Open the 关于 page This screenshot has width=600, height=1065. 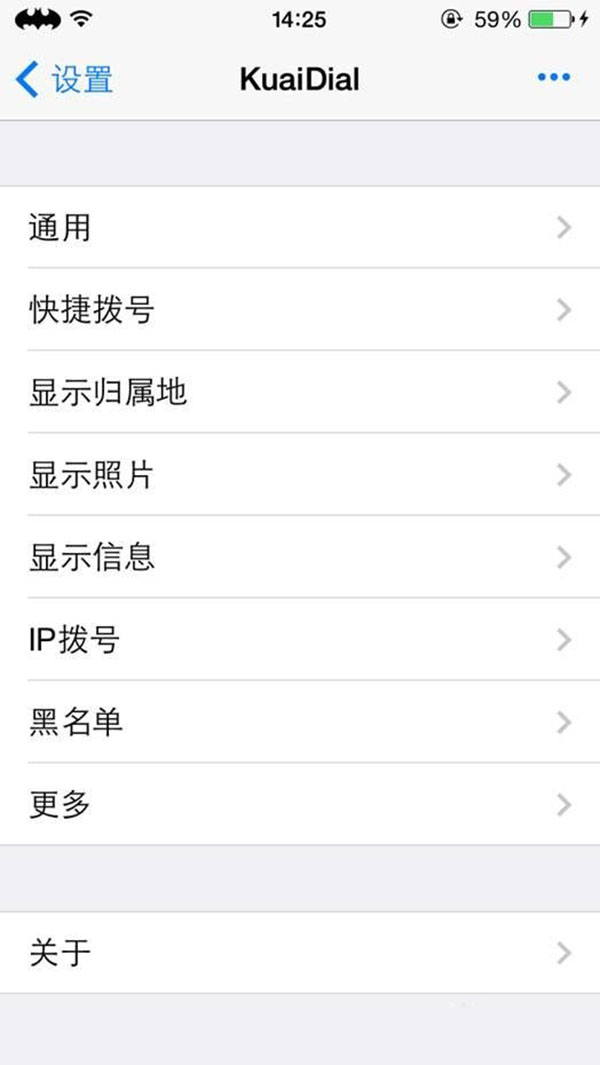300,952
